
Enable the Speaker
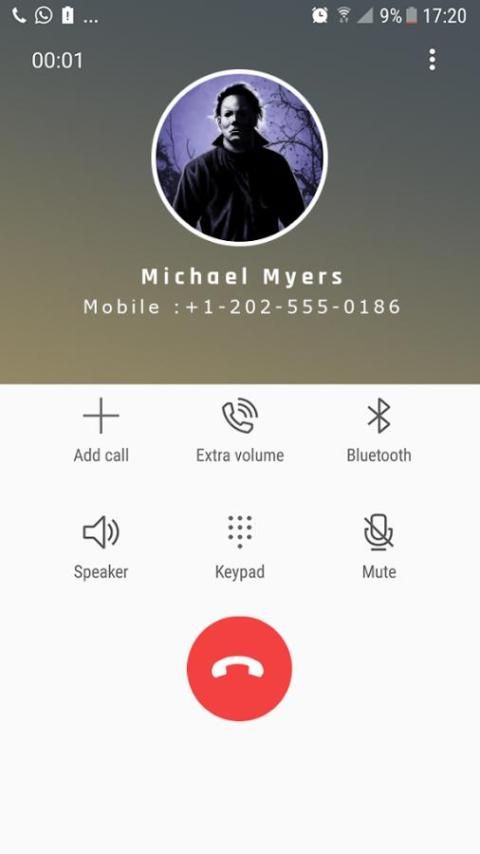[101, 547]
